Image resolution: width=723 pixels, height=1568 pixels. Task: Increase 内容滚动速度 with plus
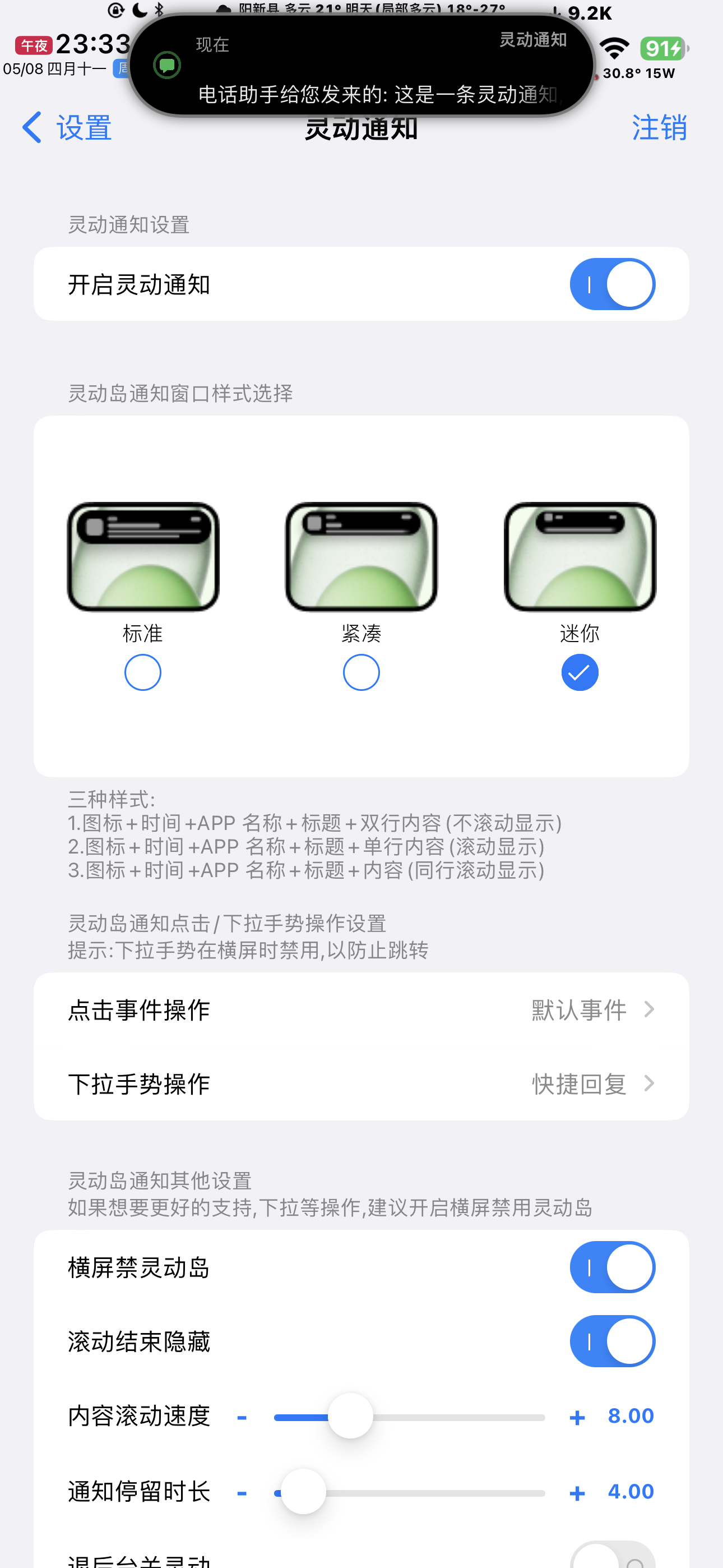(x=577, y=1417)
